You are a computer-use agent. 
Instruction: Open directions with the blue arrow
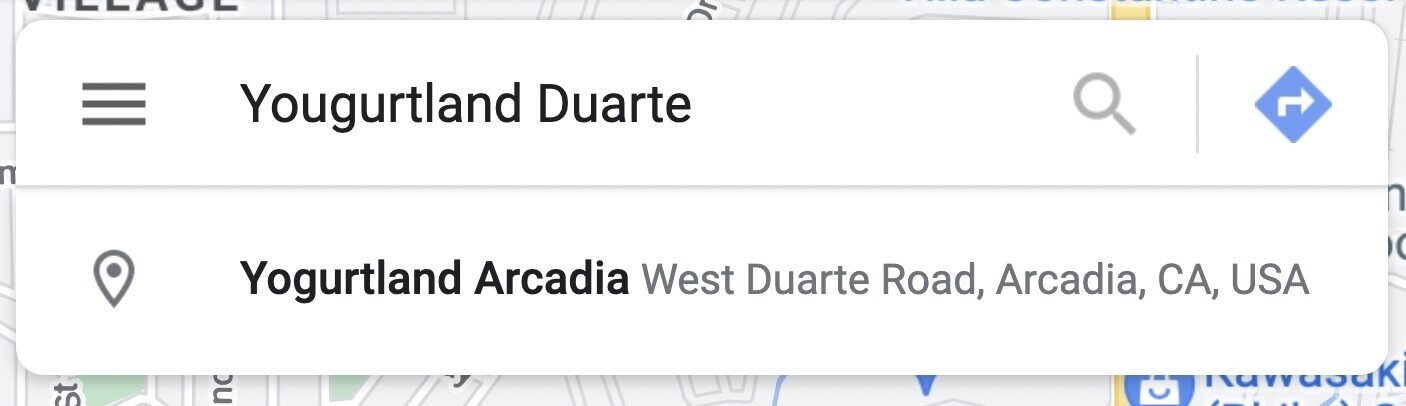coord(1292,104)
